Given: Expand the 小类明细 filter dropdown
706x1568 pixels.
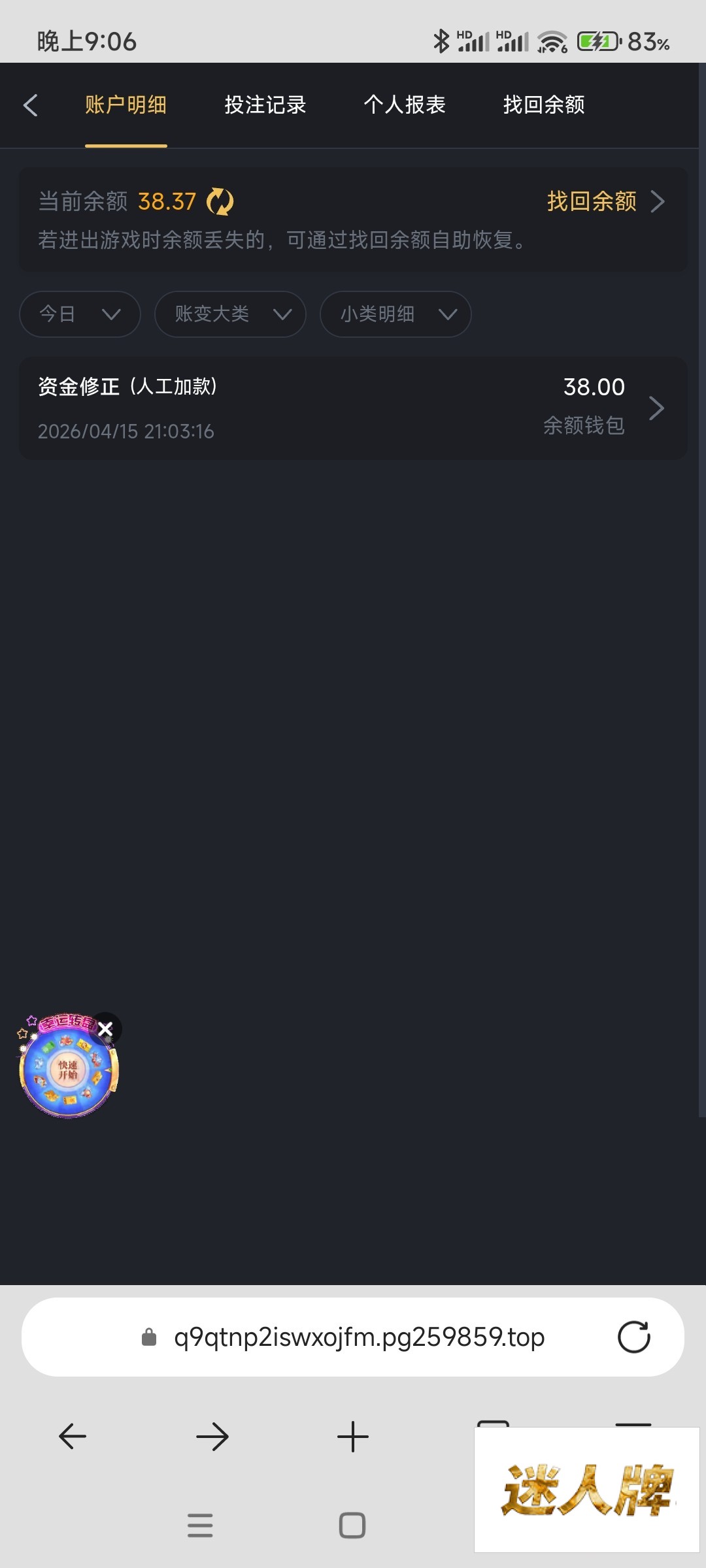Looking at the screenshot, I should tap(395, 314).
